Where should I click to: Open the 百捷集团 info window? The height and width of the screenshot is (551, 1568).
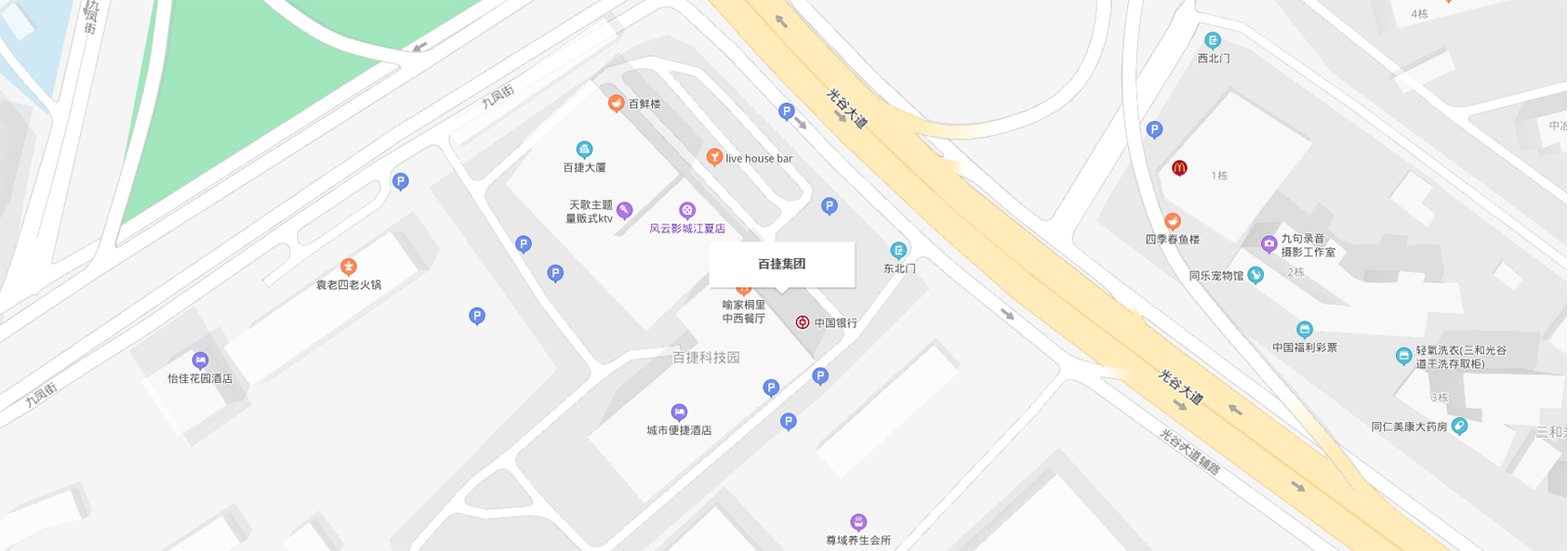pyautogui.click(x=781, y=265)
